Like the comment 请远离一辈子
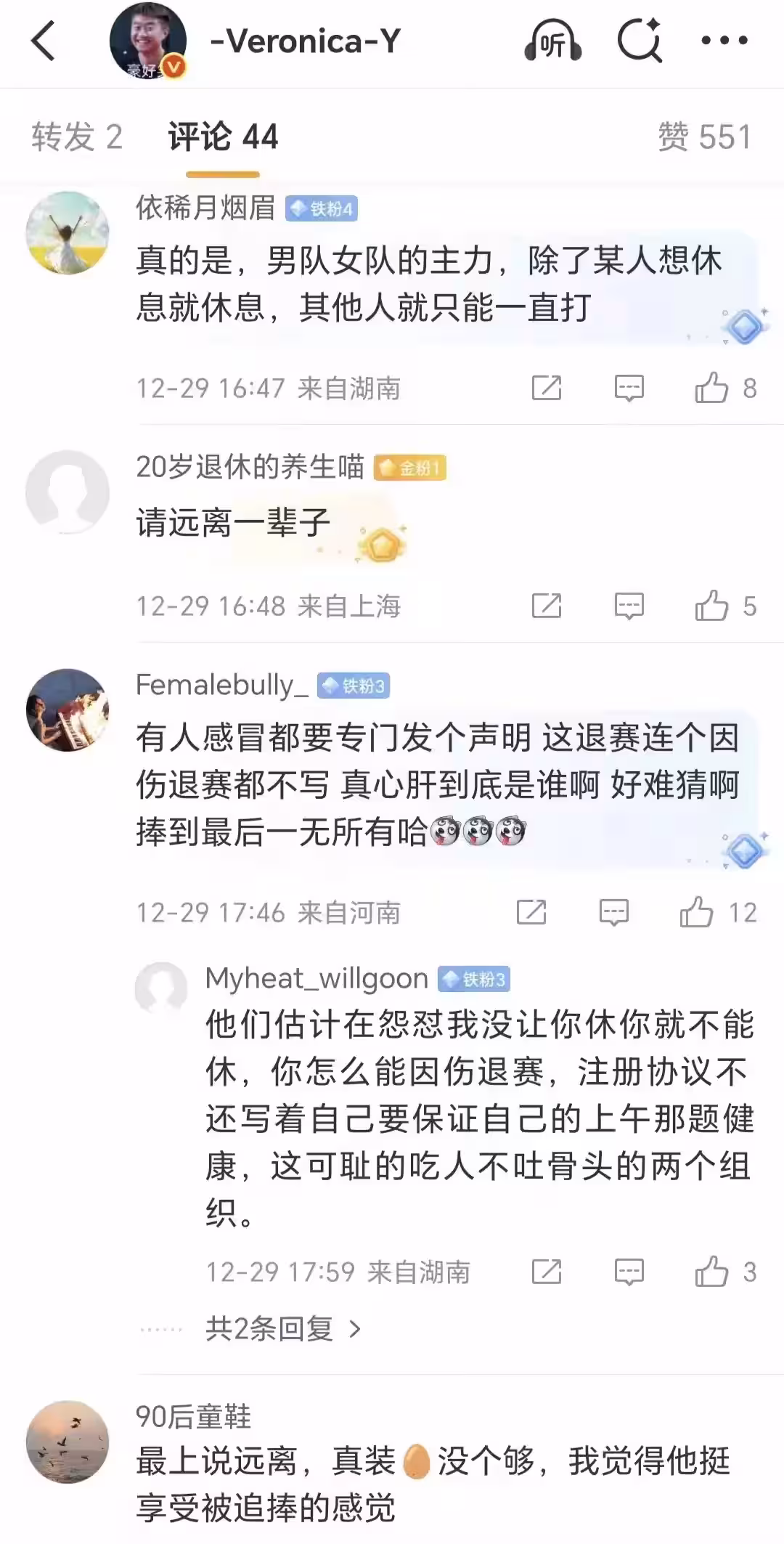The width and height of the screenshot is (784, 1544). coord(711,606)
